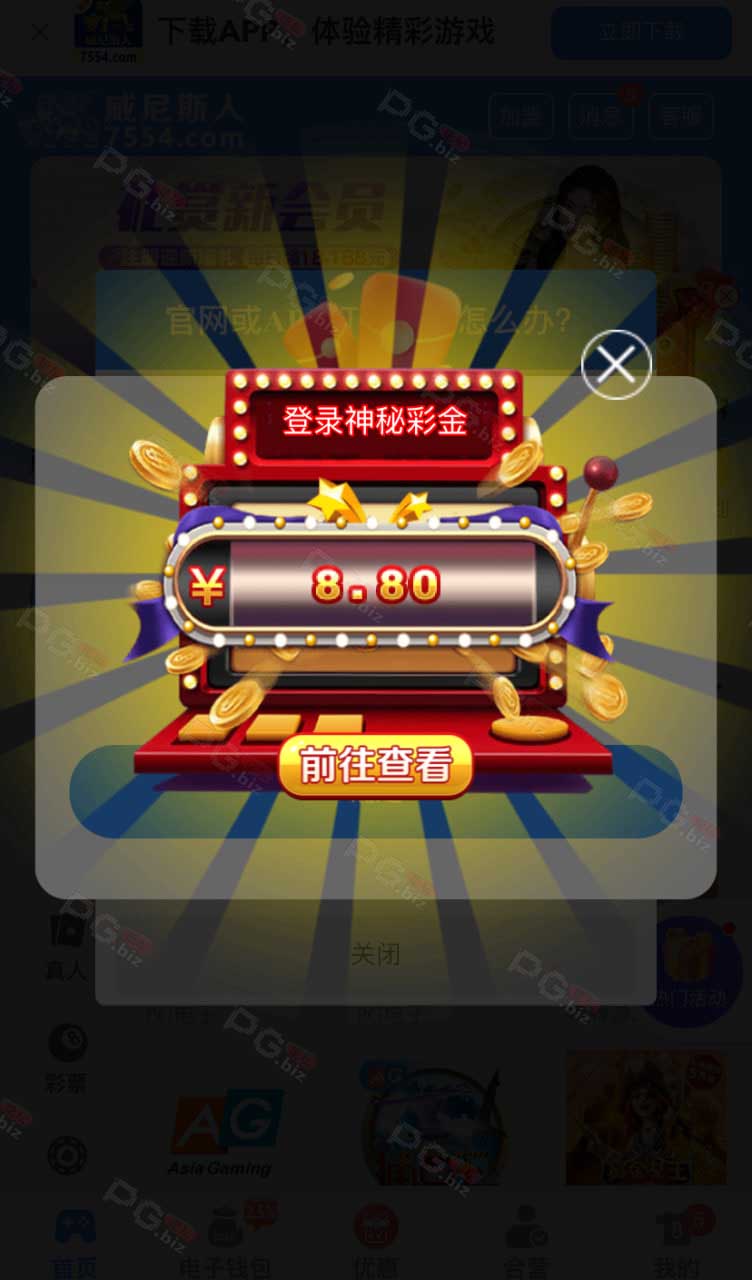
Task: Close the login mystery bonus popup
Action: [x=616, y=364]
